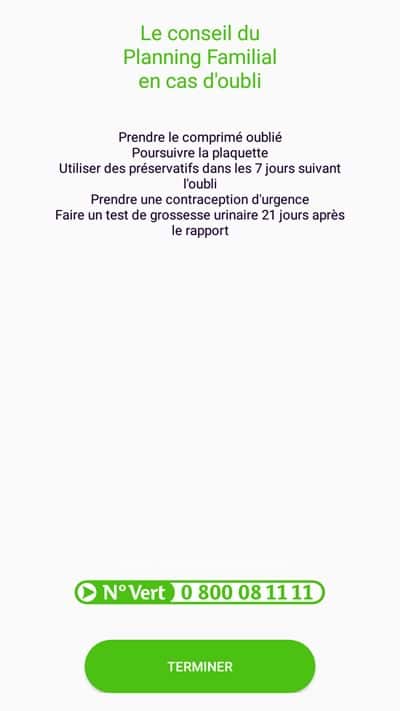
Task: Call the N° Vert 0 800 08 11 11
Action: tap(200, 592)
